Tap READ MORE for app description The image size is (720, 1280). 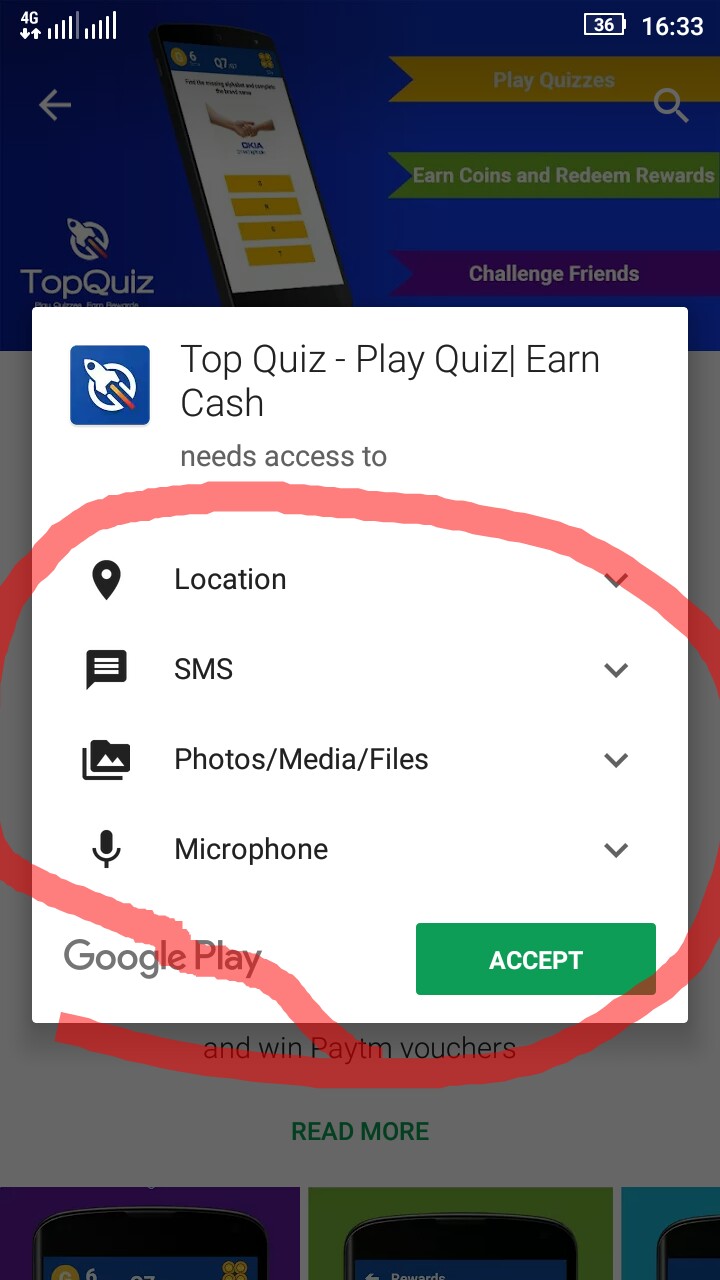point(360,1131)
